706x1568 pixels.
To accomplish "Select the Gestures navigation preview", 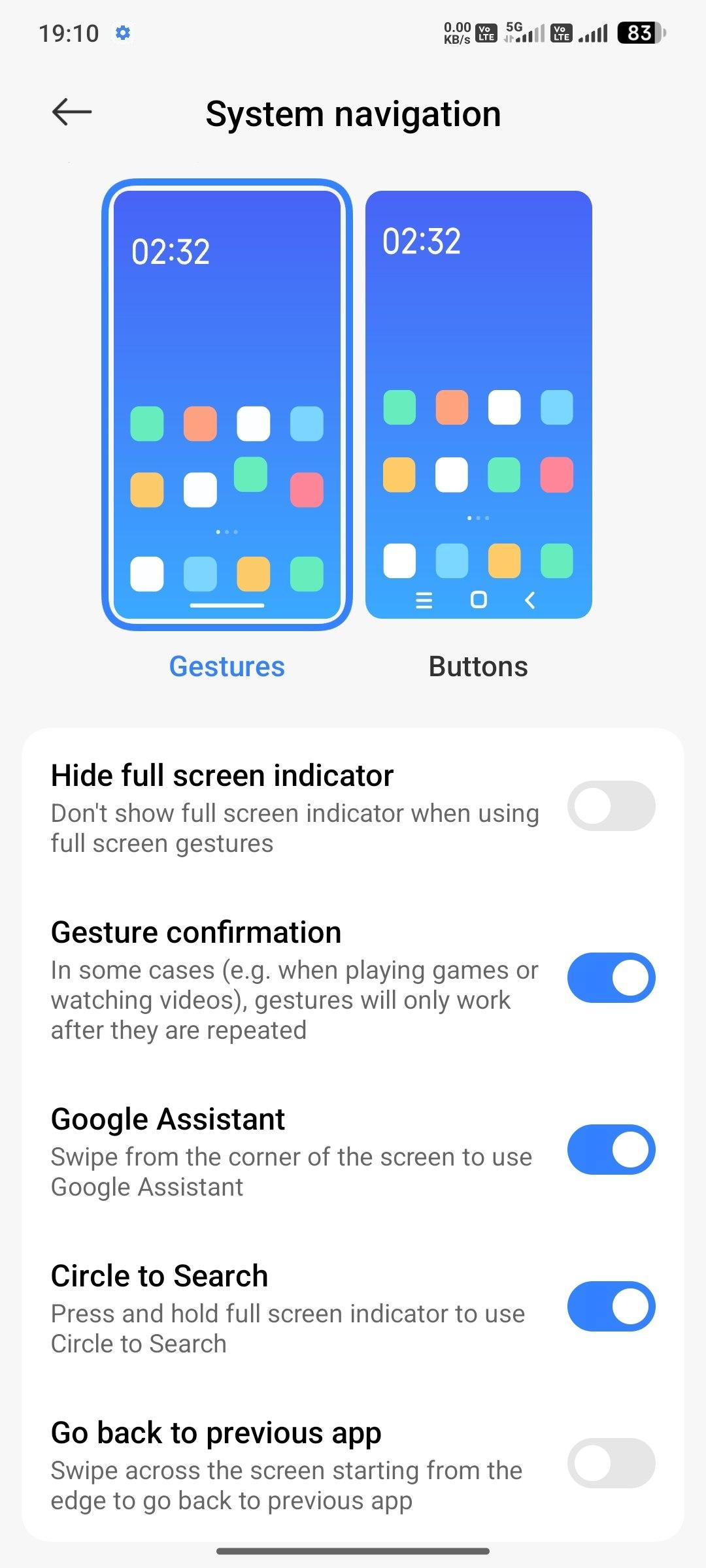I will pyautogui.click(x=227, y=404).
